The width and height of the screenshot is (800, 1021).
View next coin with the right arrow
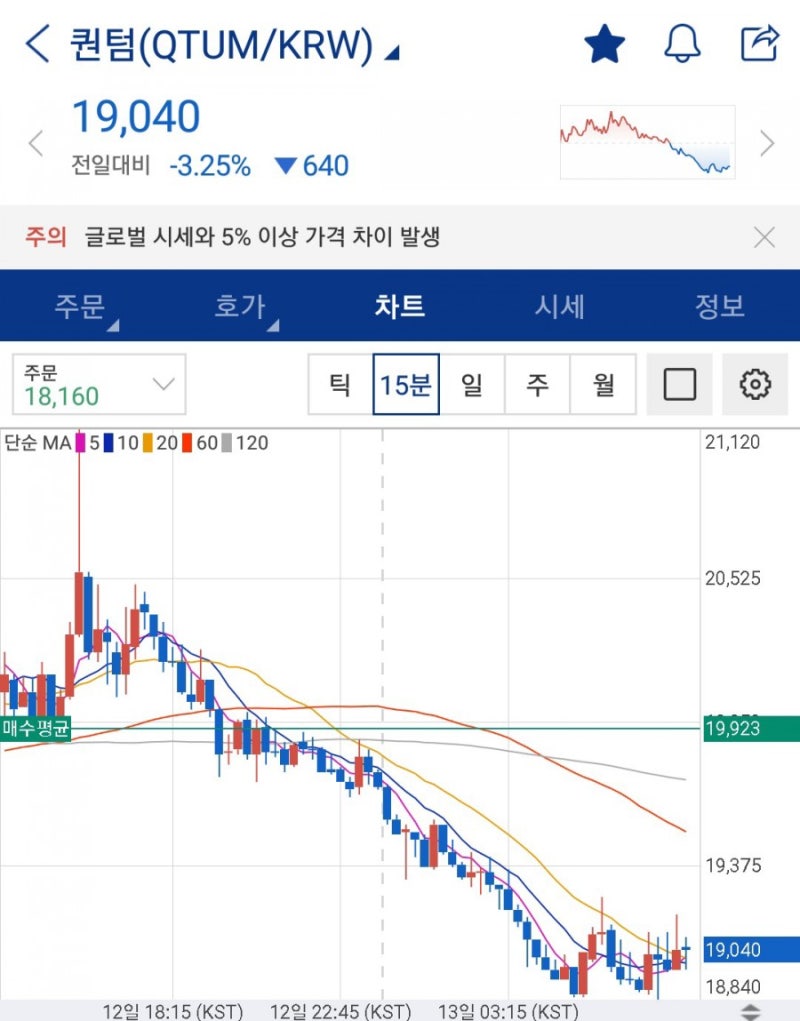click(x=768, y=145)
